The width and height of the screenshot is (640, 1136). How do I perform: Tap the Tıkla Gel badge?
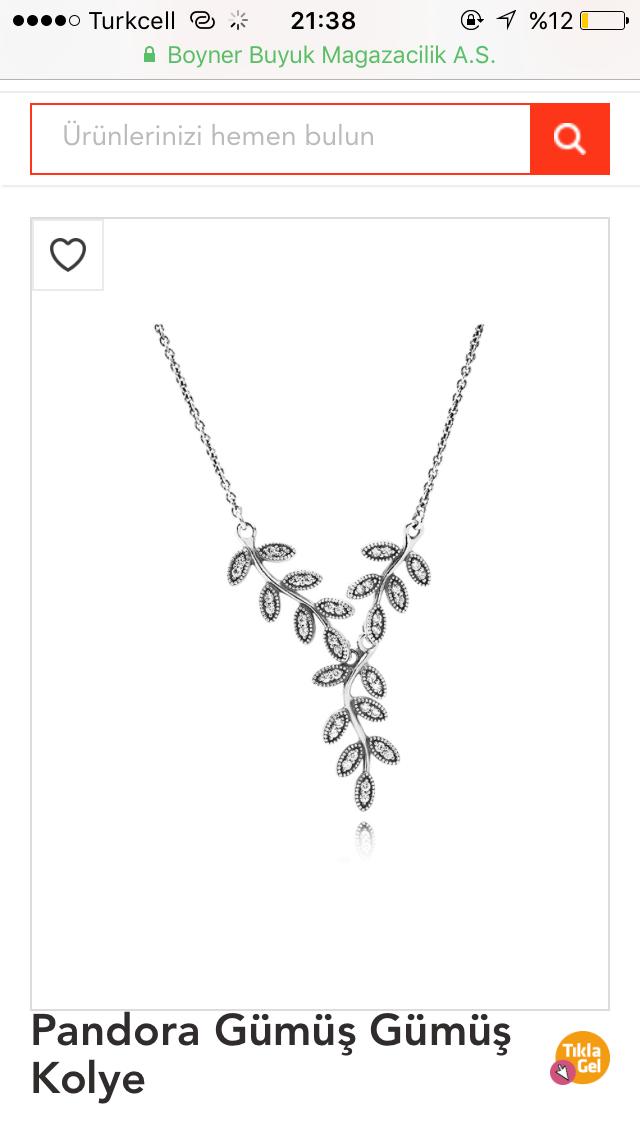pyautogui.click(x=581, y=1058)
